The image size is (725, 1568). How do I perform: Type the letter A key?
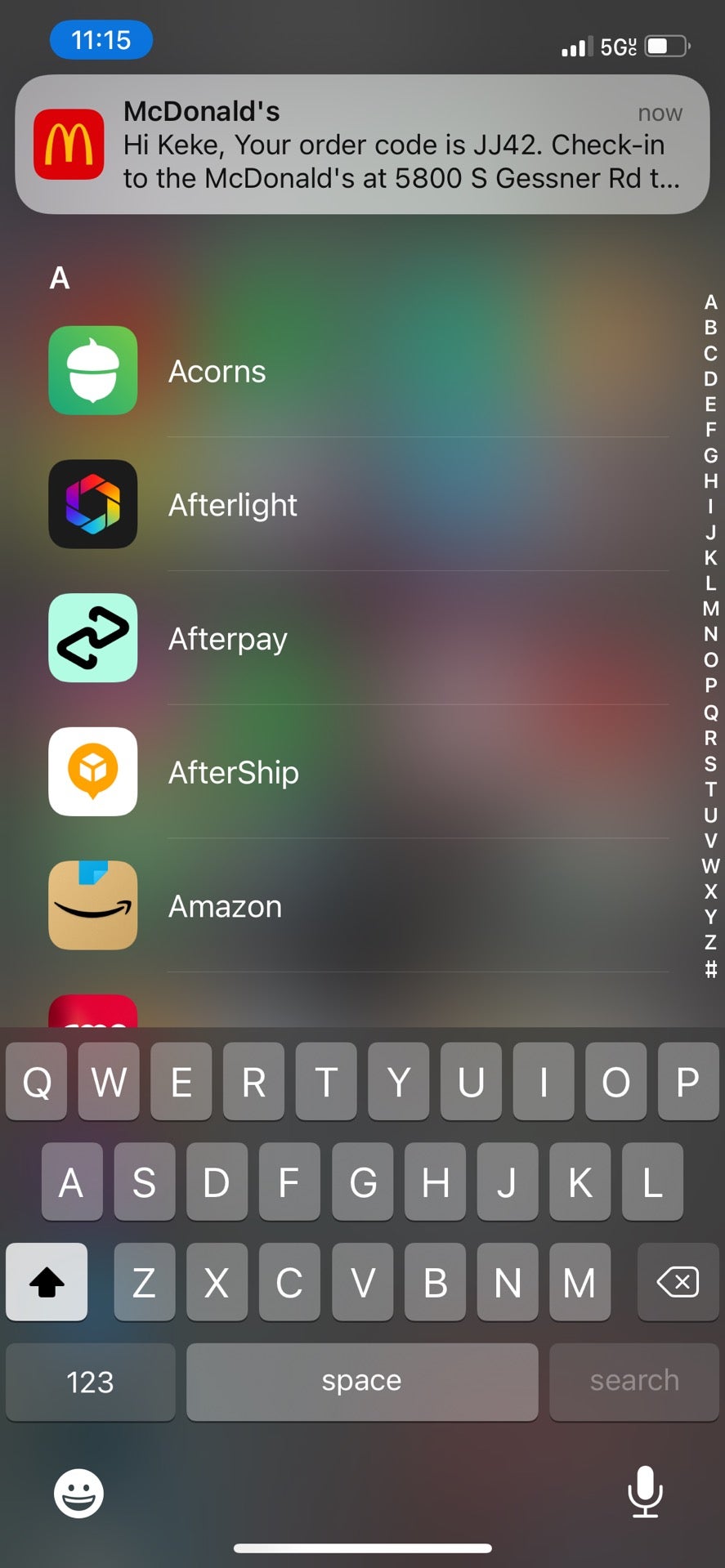[72, 1182]
